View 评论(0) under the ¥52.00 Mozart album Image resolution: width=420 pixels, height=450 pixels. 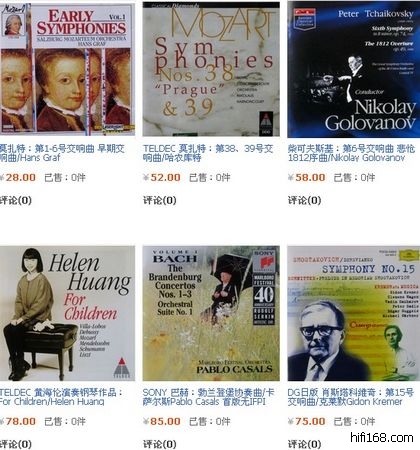(x=160, y=200)
